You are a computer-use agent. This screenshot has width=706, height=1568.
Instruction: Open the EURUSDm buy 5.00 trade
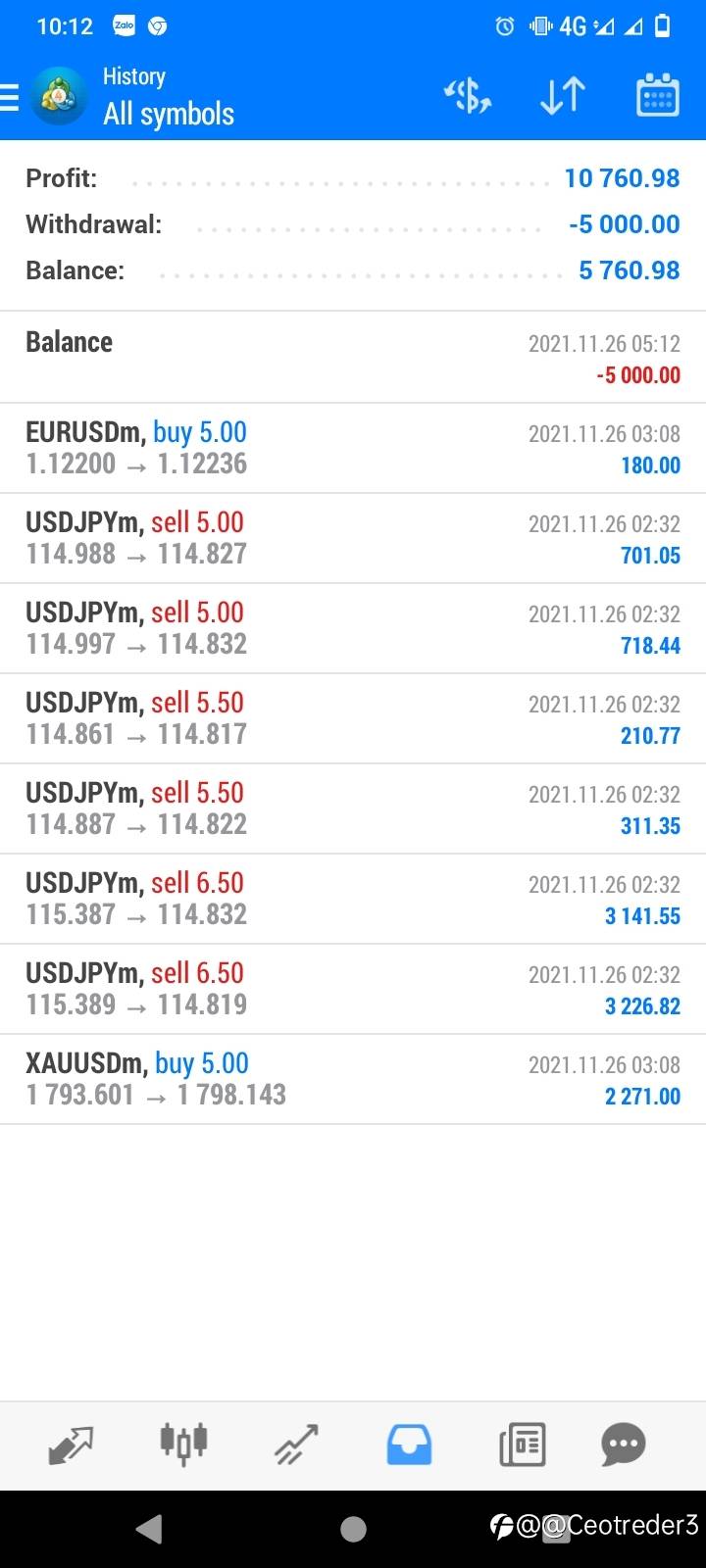click(x=353, y=448)
